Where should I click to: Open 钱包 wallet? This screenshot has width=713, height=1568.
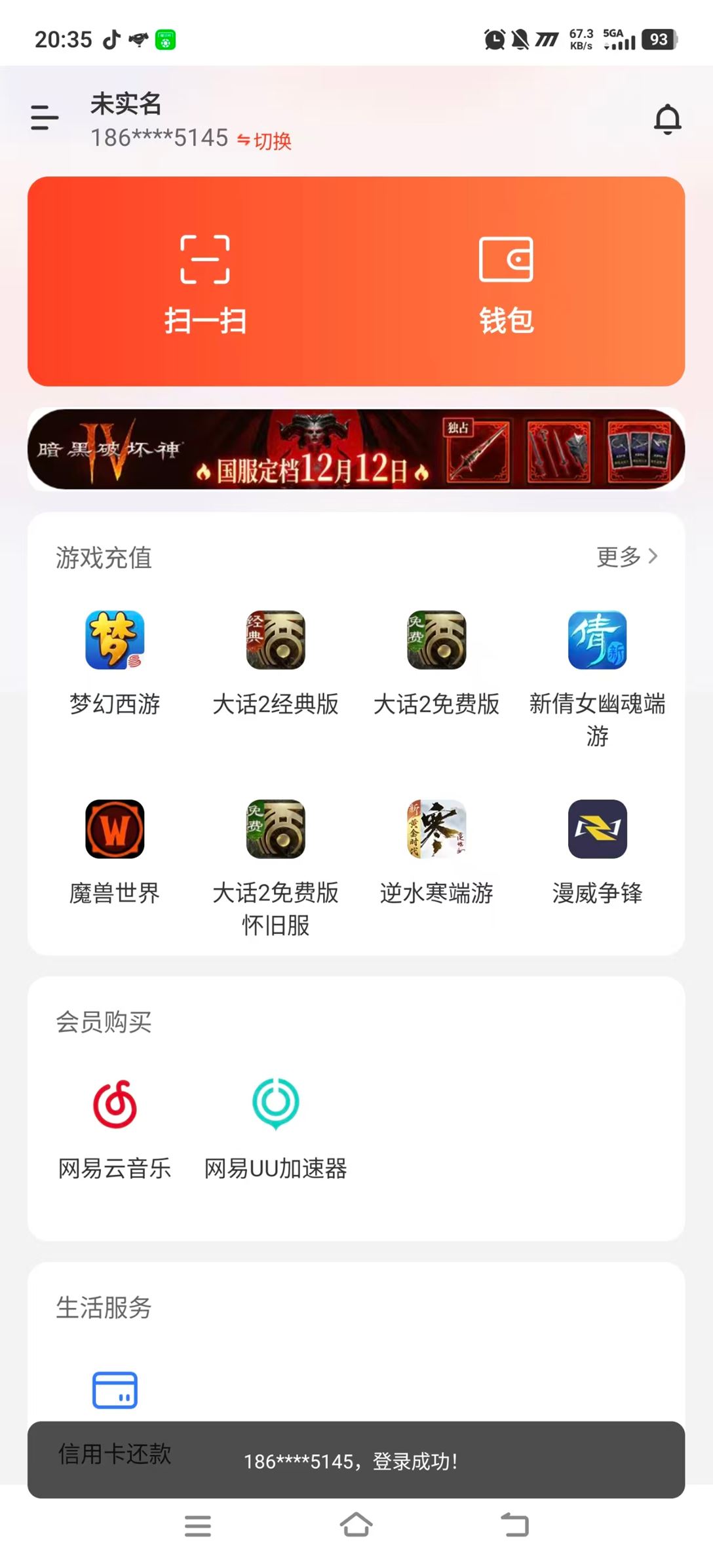[x=506, y=282]
